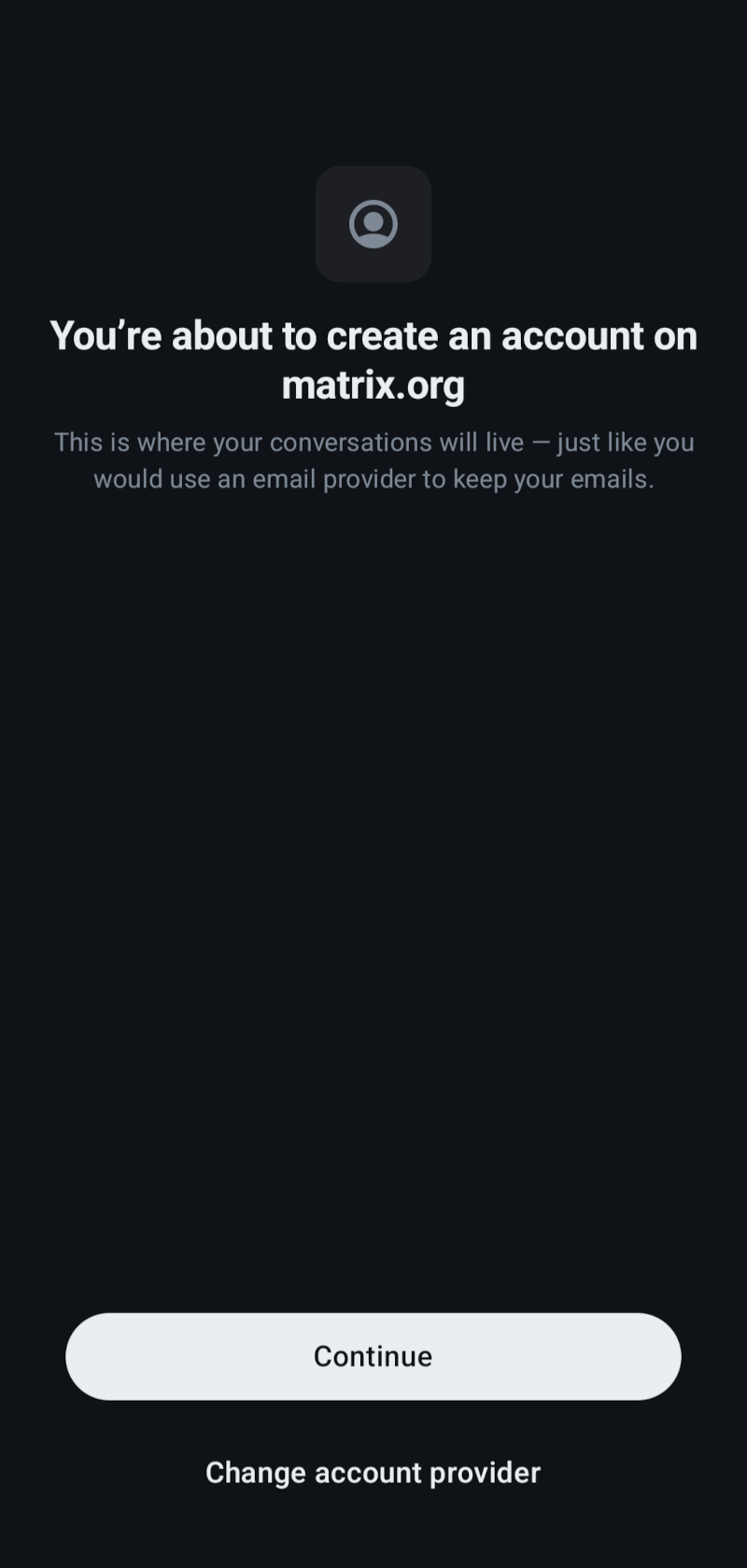
Task: Select the matrix.org heading text
Action: 373,383
